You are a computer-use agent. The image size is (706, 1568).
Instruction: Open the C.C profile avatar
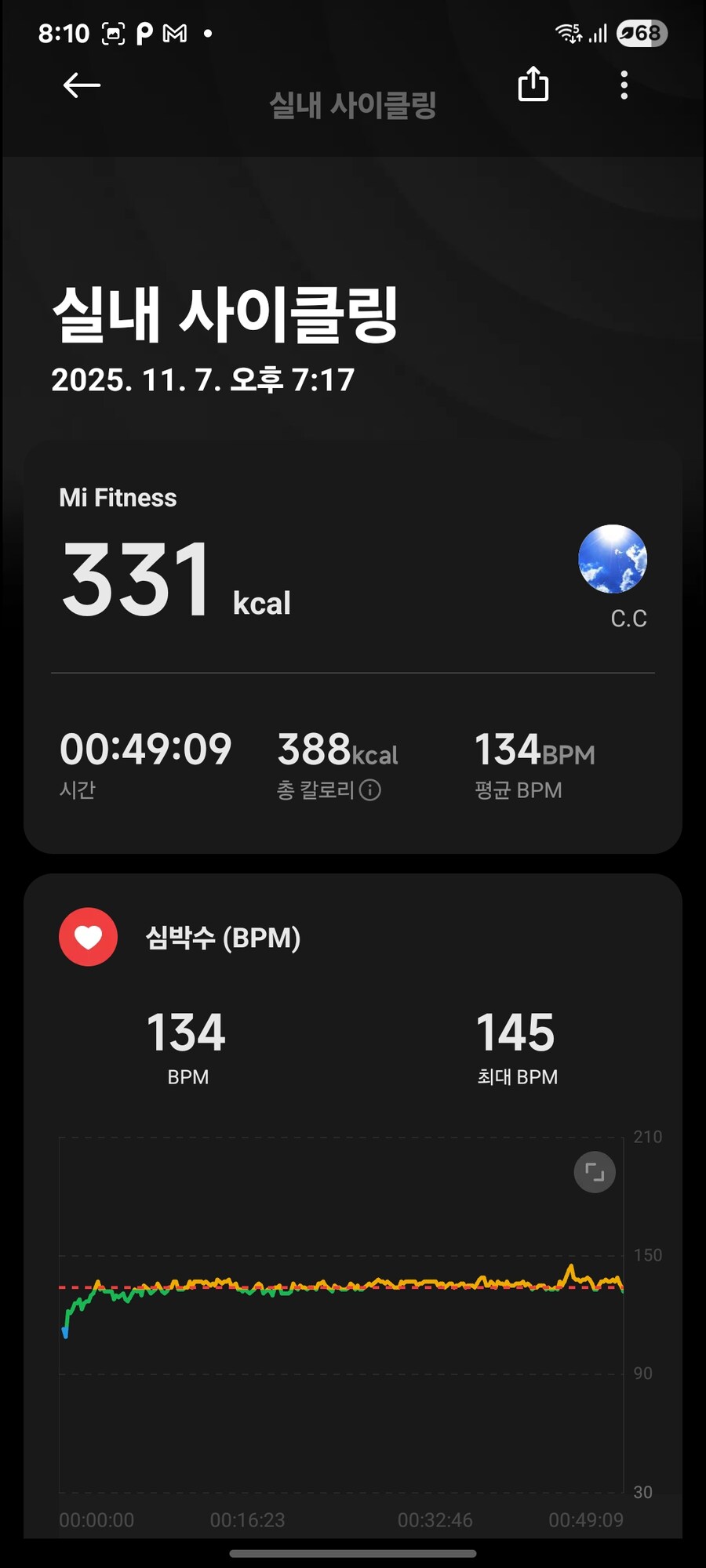pos(613,559)
